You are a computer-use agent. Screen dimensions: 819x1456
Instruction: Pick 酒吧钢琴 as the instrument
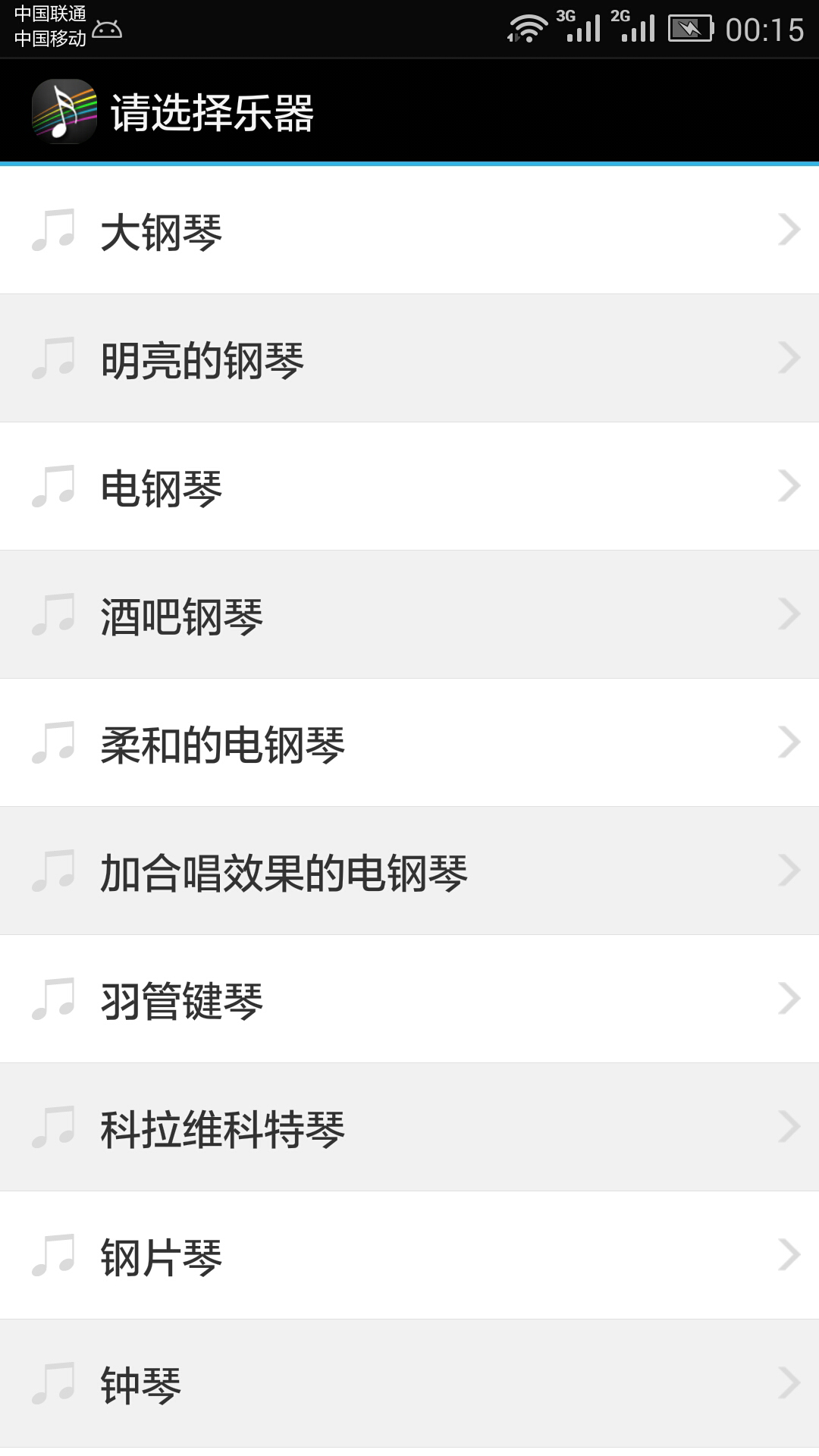[x=409, y=614]
